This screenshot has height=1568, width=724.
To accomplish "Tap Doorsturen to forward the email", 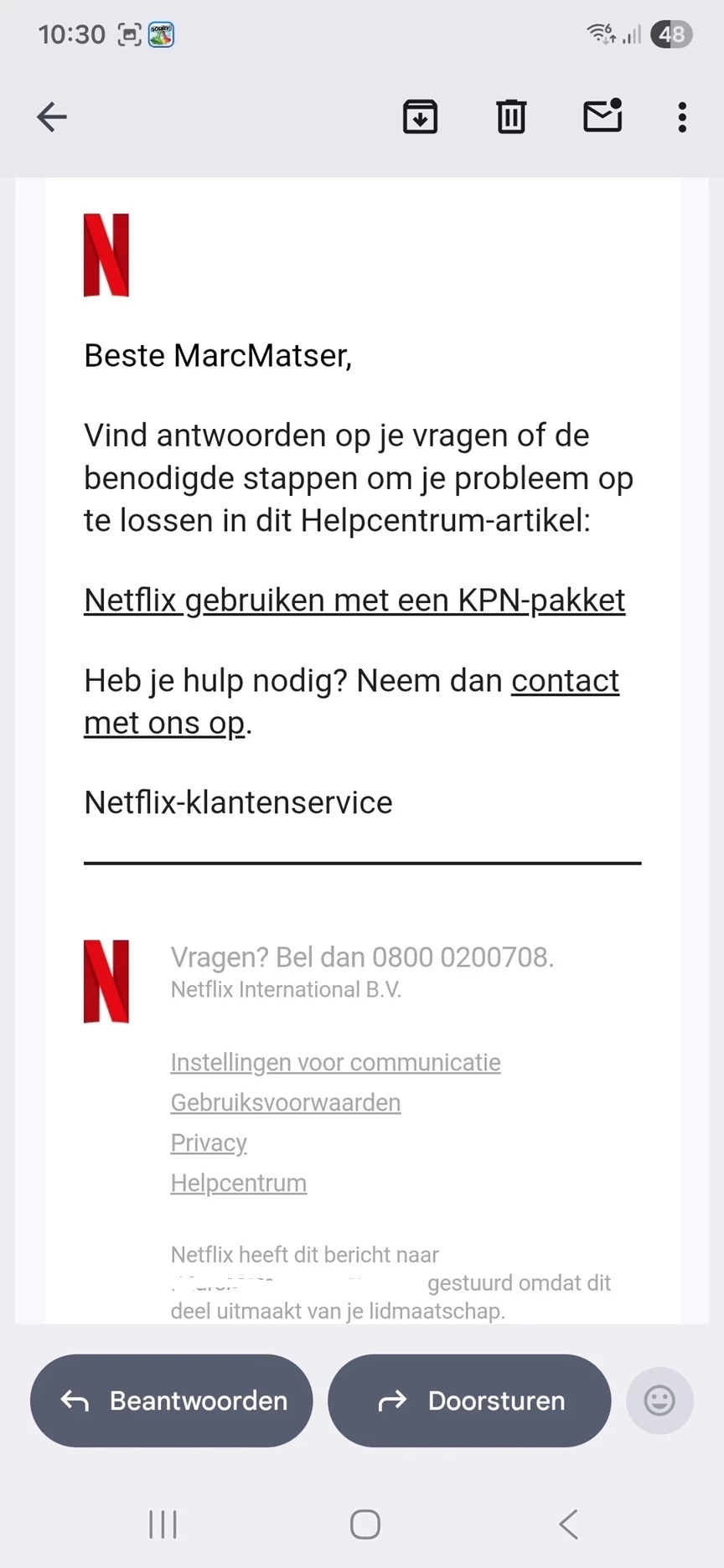I will pyautogui.click(x=469, y=1400).
